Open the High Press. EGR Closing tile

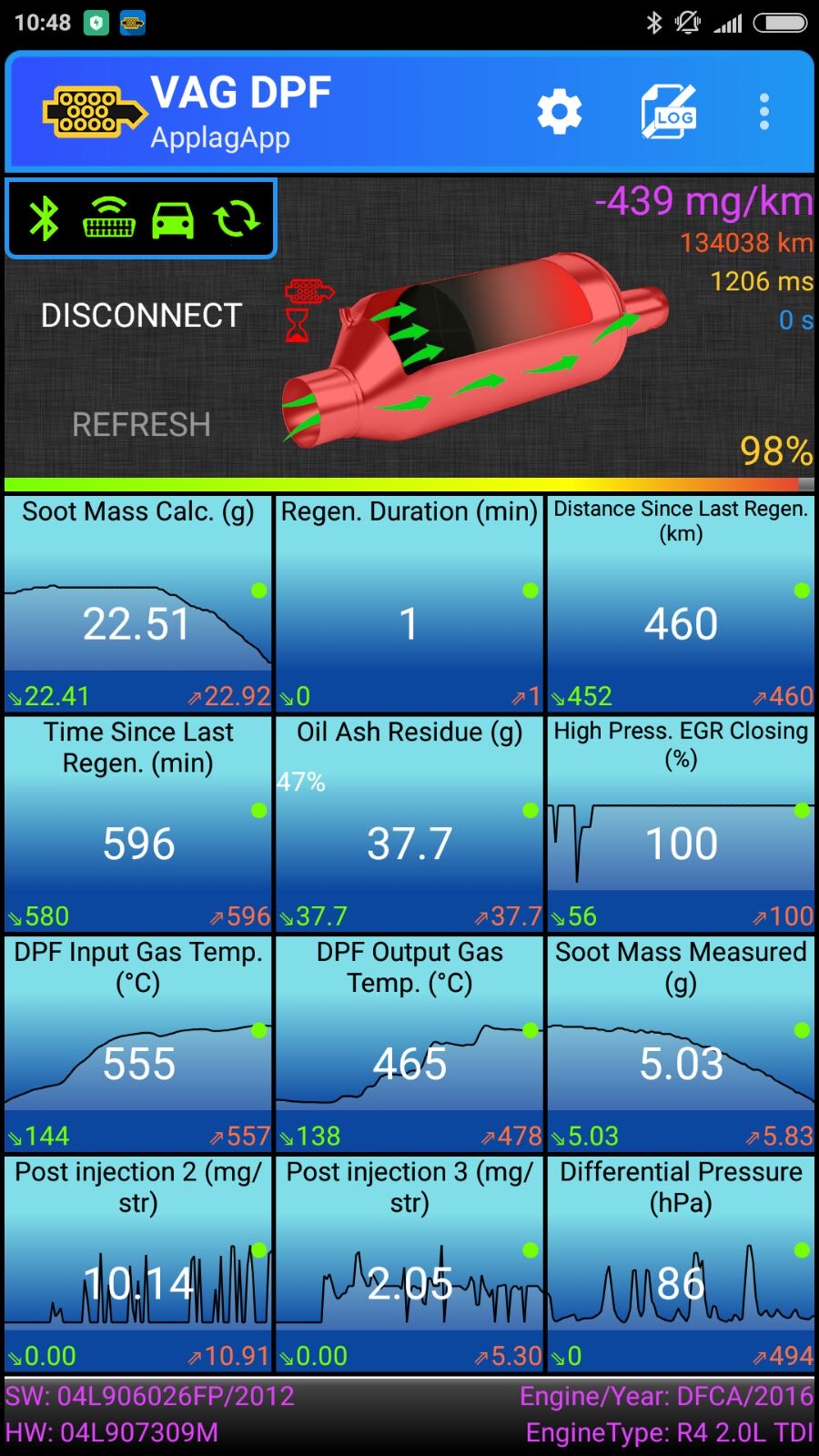(681, 824)
